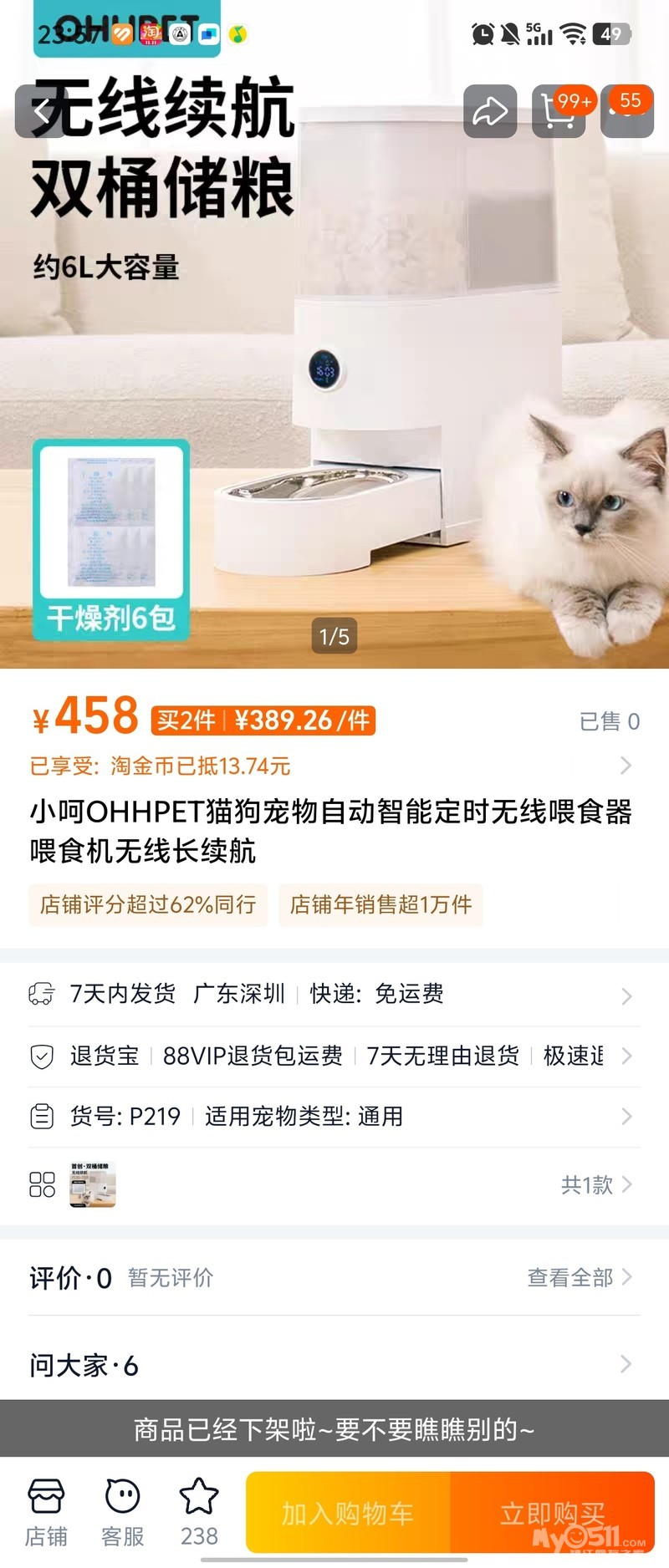Open the shopping cart with 99+ badge
Viewport: 669px width, 1568px height.
click(x=558, y=111)
